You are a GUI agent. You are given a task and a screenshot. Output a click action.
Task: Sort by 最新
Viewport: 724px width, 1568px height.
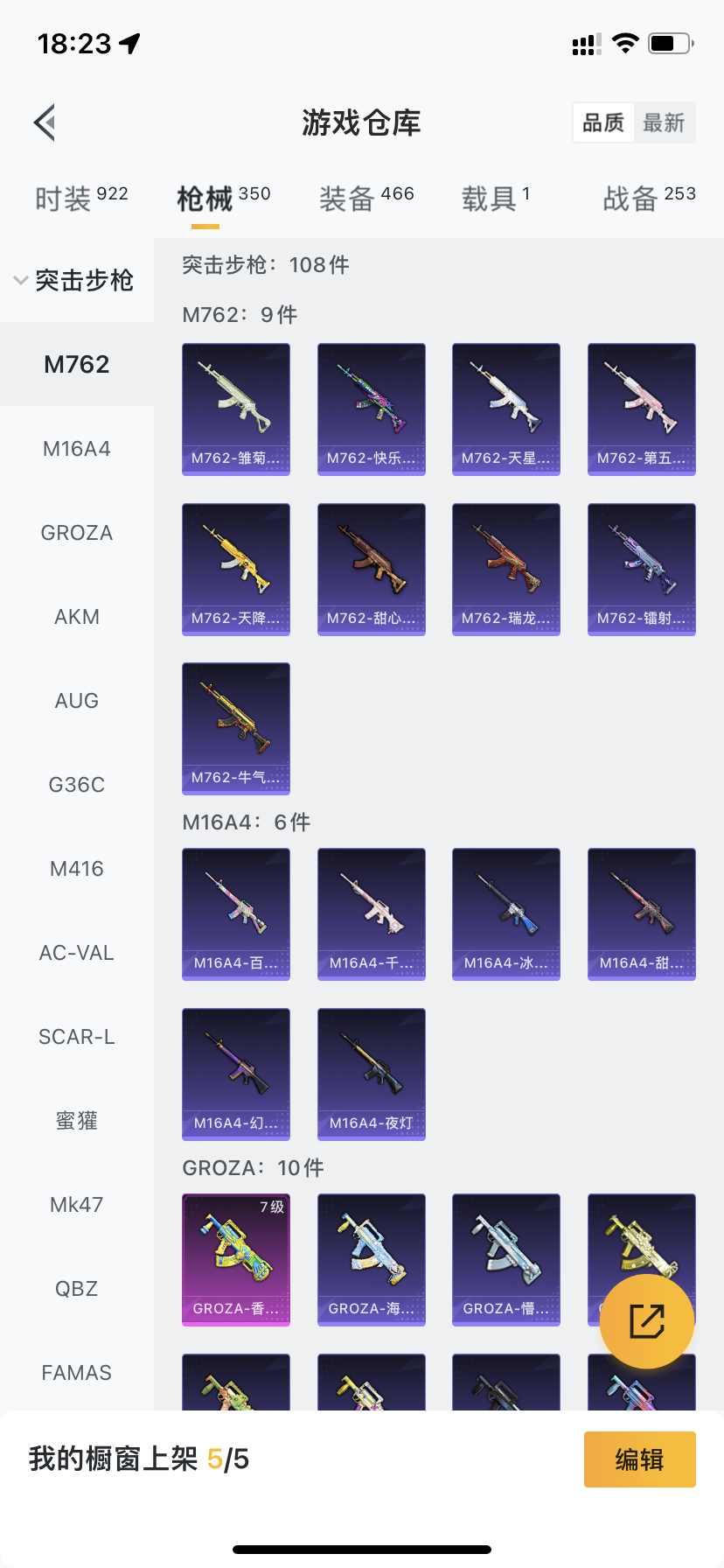click(x=664, y=122)
